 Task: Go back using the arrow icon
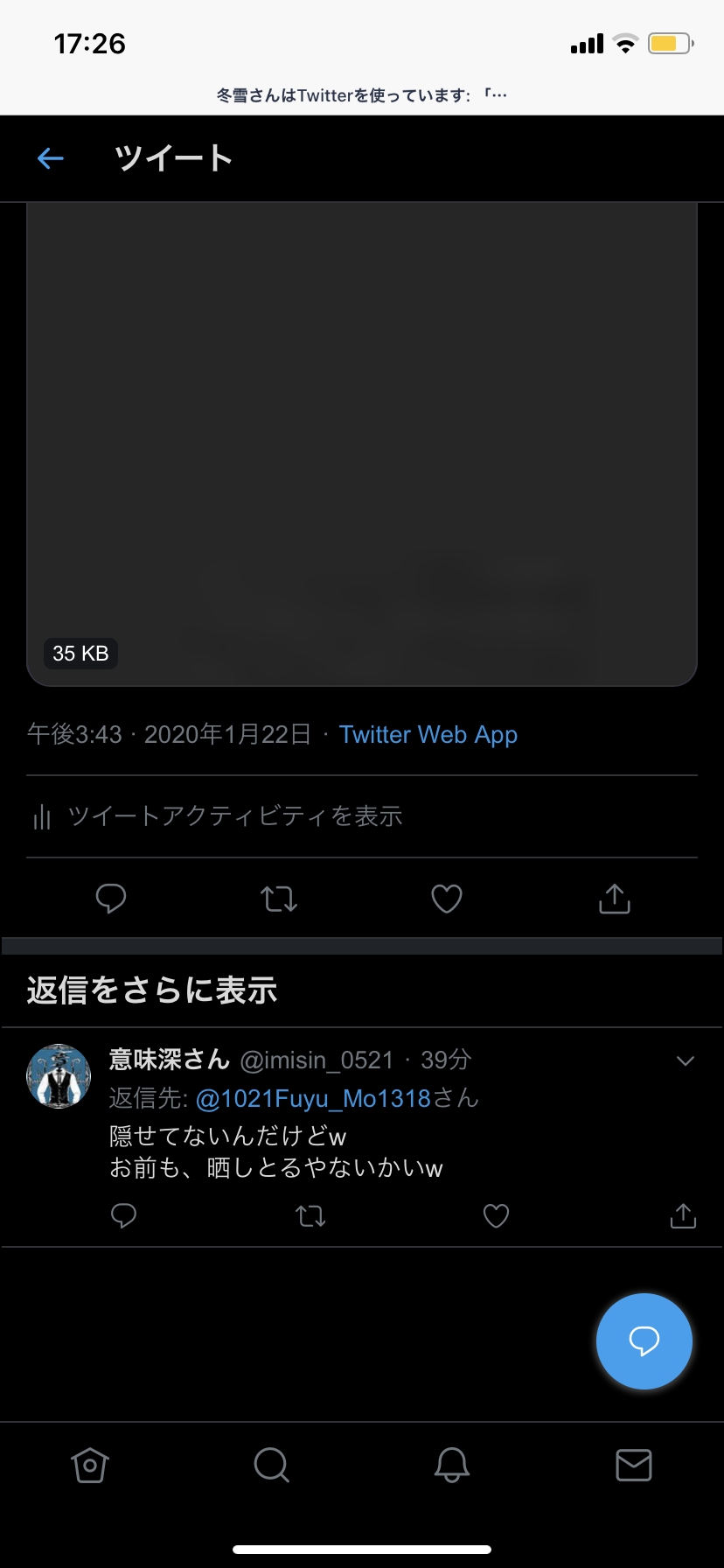[x=51, y=158]
